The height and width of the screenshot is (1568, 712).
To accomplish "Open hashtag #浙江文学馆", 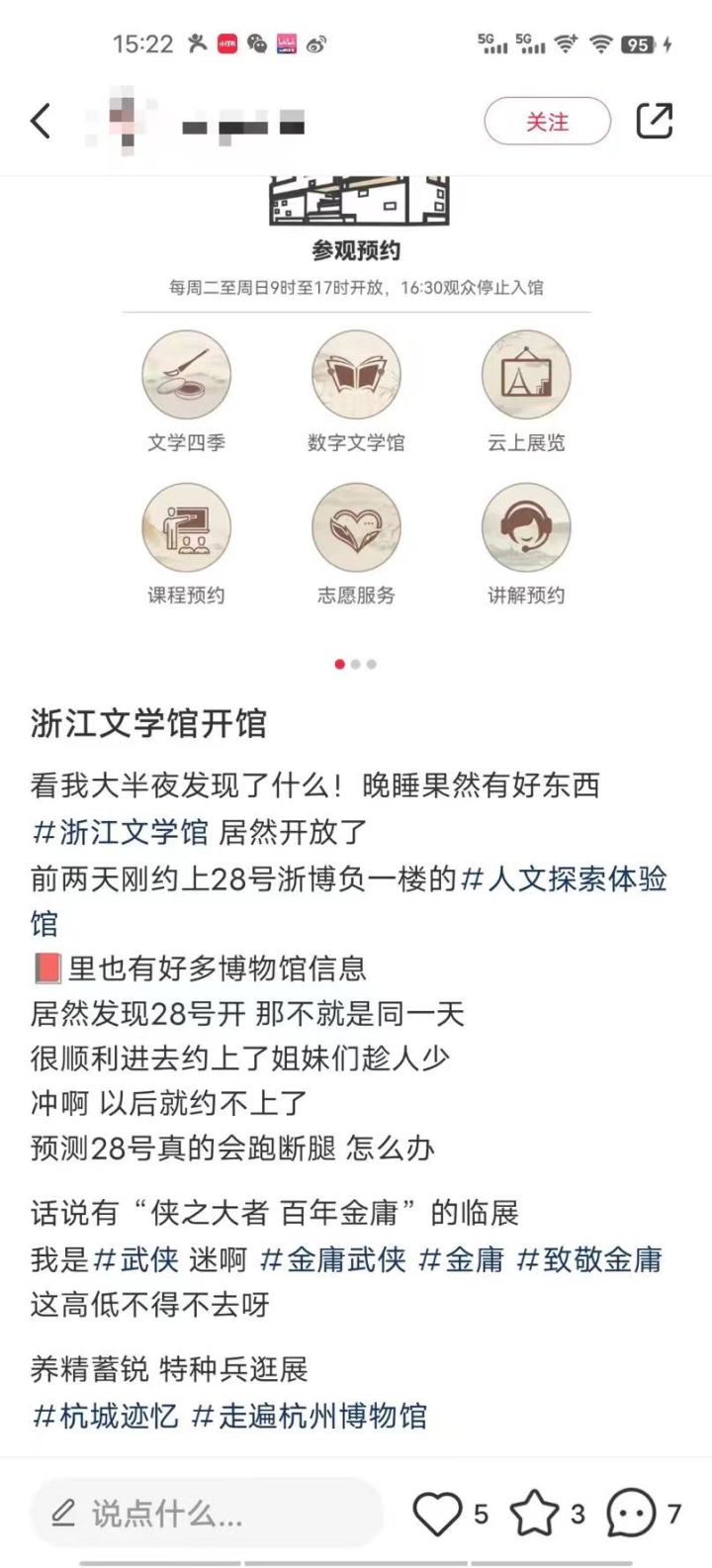I will coord(120,832).
